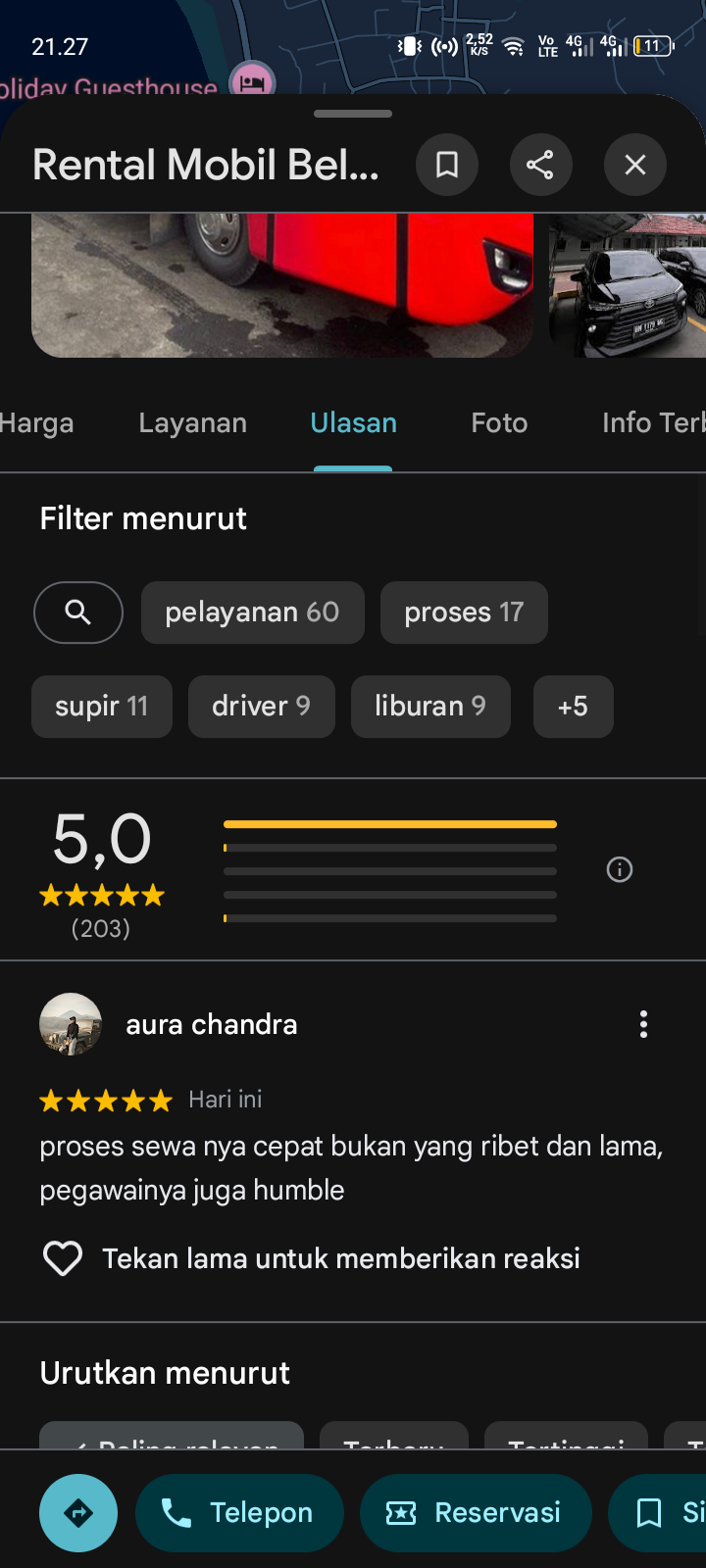Search within reviews
Image resolution: width=706 pixels, height=1568 pixels.
point(78,612)
